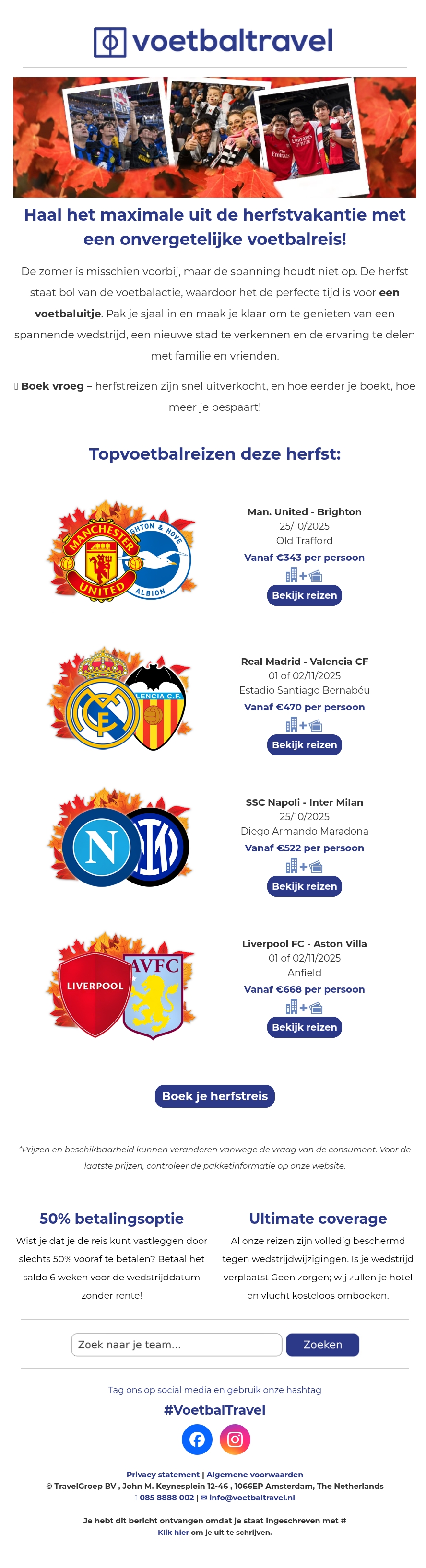Email info@voetbaltravel.nl
Image resolution: width=426 pixels, height=1568 pixels.
click(x=252, y=1498)
